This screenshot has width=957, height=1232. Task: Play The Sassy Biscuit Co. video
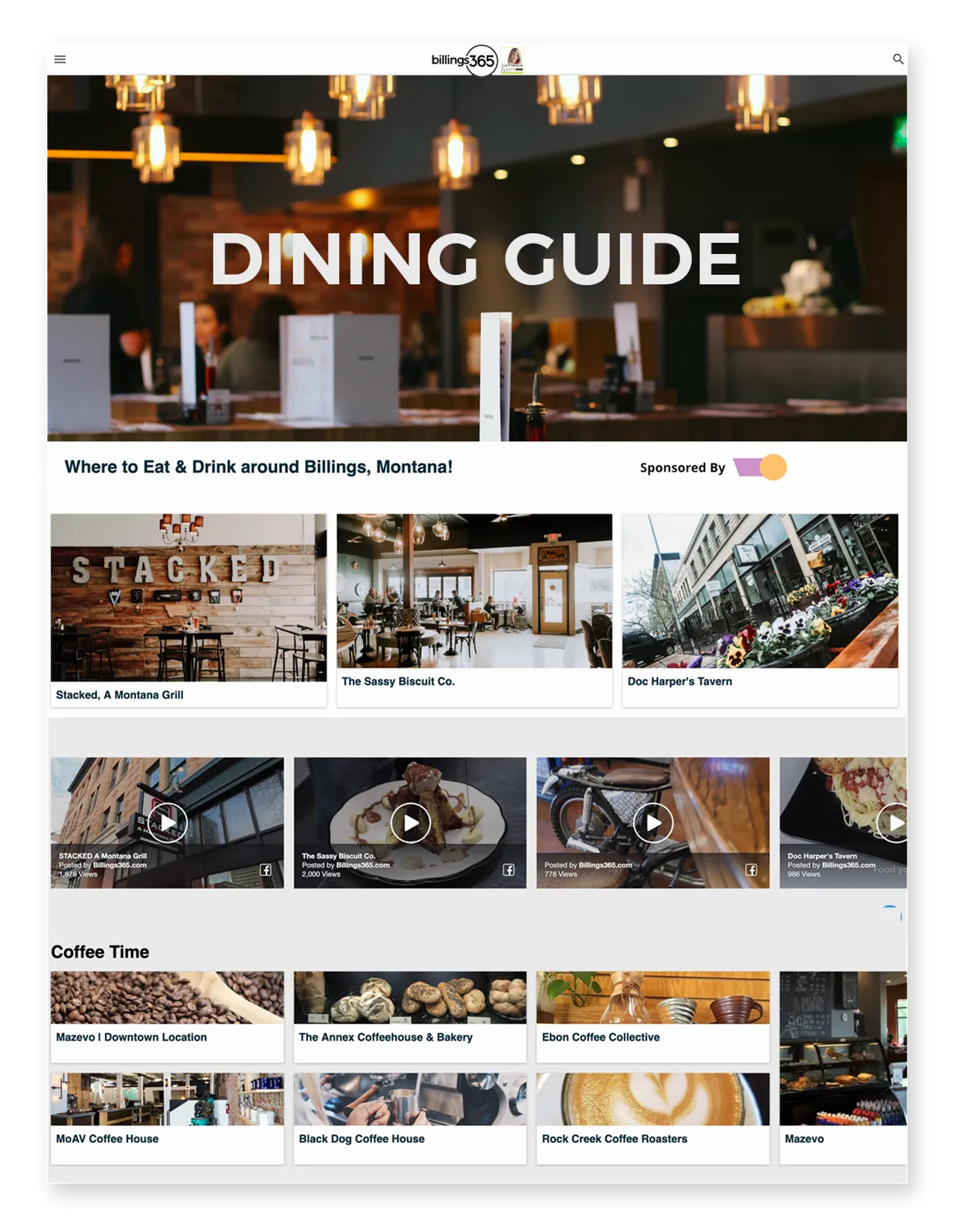[410, 823]
